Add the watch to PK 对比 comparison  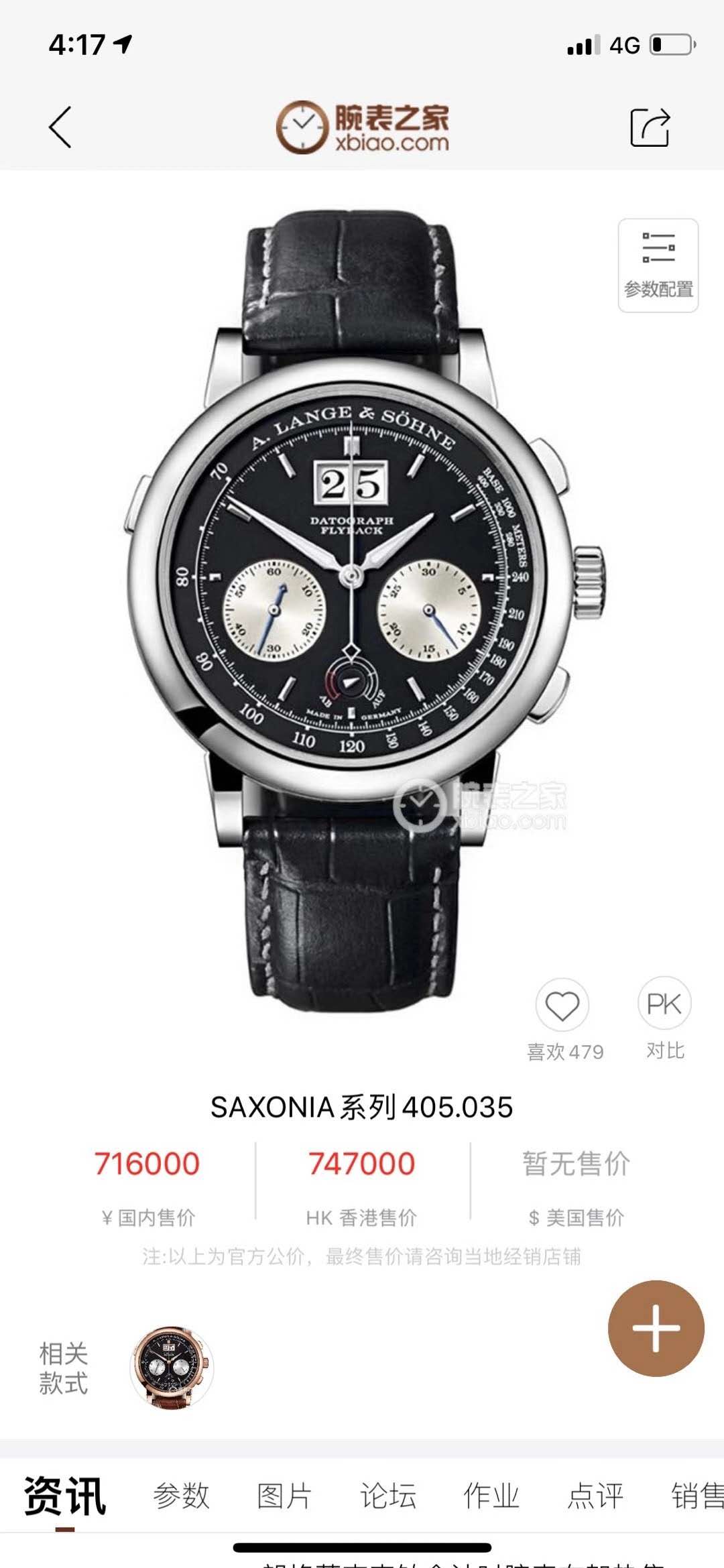pos(664,1004)
